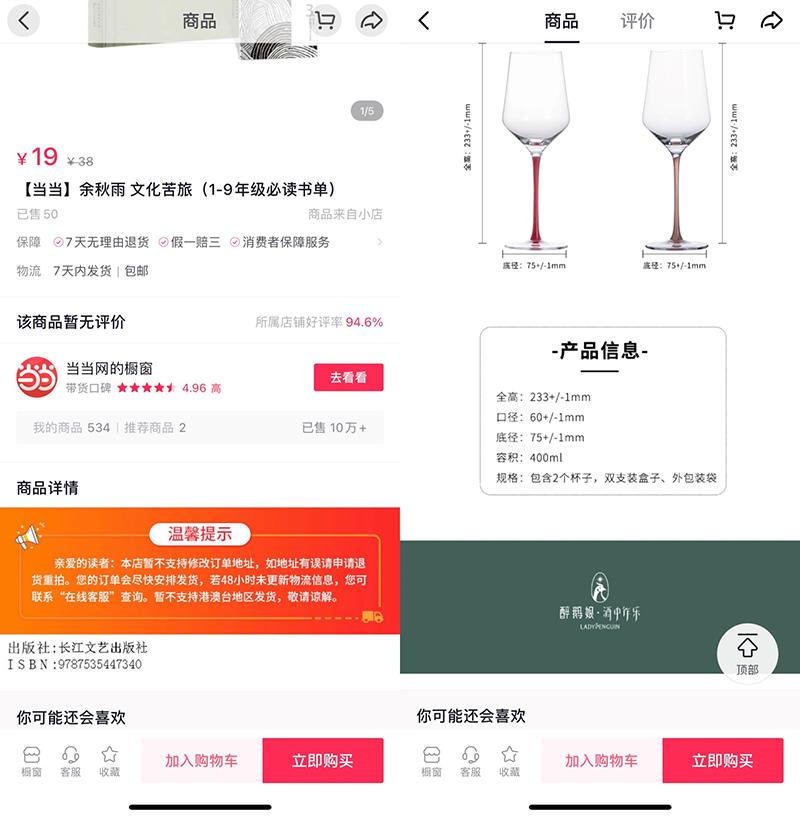Go back from the wine glass page

pyautogui.click(x=424, y=20)
